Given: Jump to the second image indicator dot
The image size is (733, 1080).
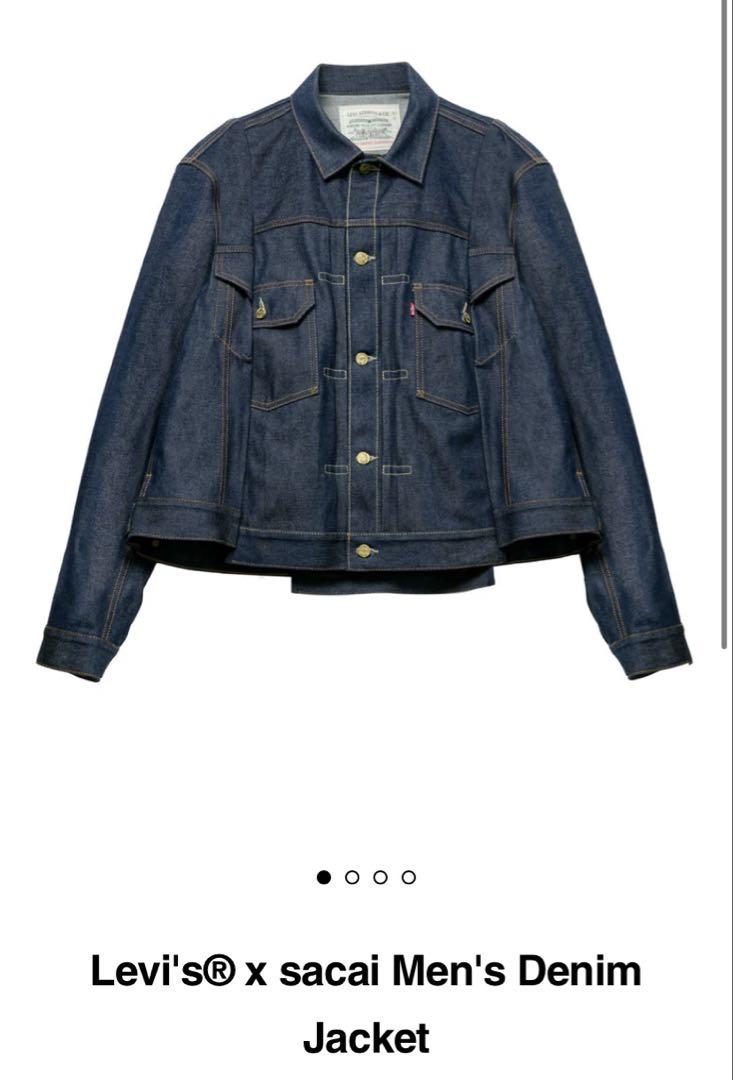Looking at the screenshot, I should 352,877.
